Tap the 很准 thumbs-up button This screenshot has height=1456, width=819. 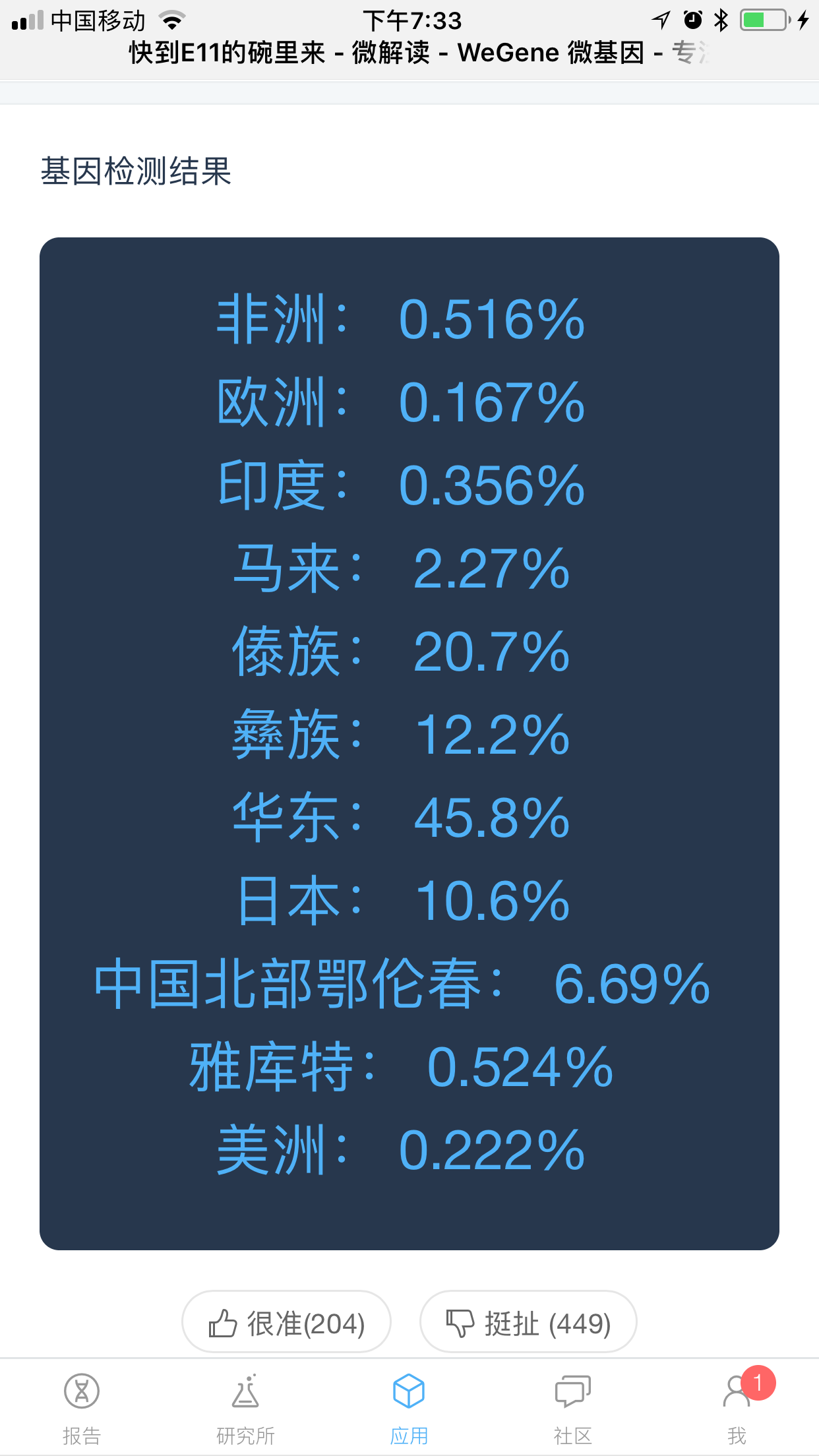(286, 1321)
